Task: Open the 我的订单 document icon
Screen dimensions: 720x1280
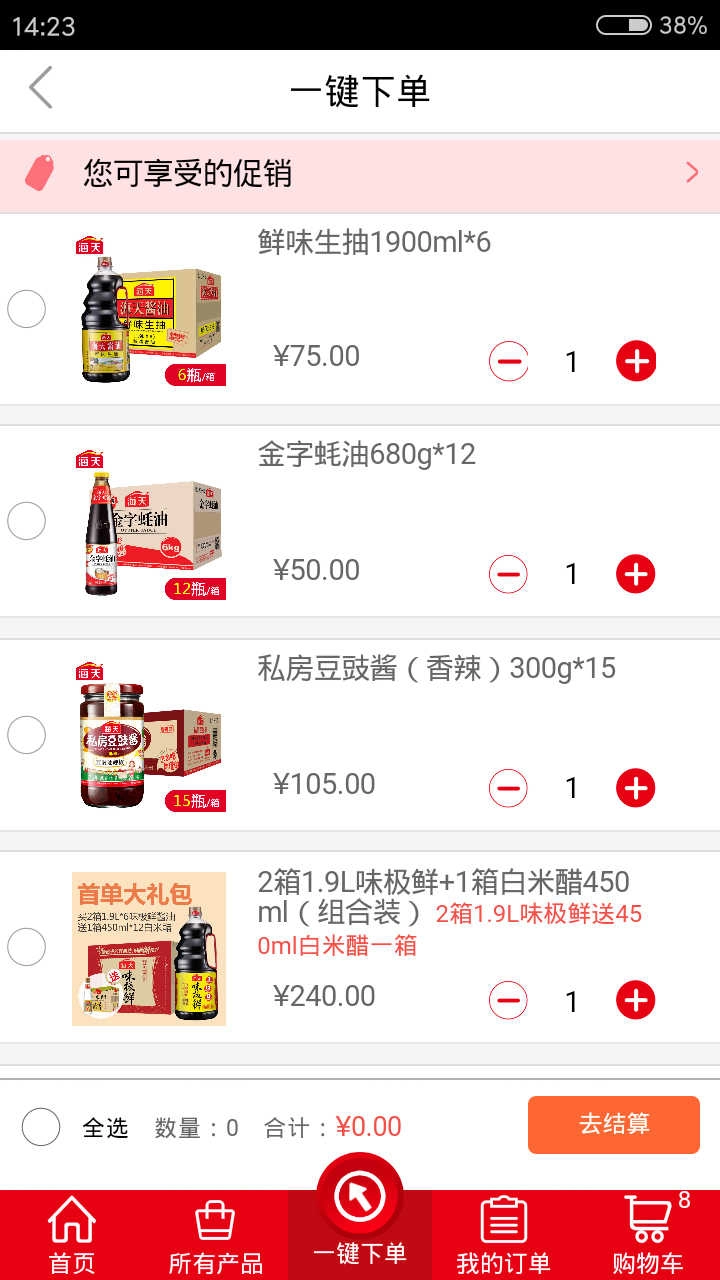Action: [x=503, y=1218]
